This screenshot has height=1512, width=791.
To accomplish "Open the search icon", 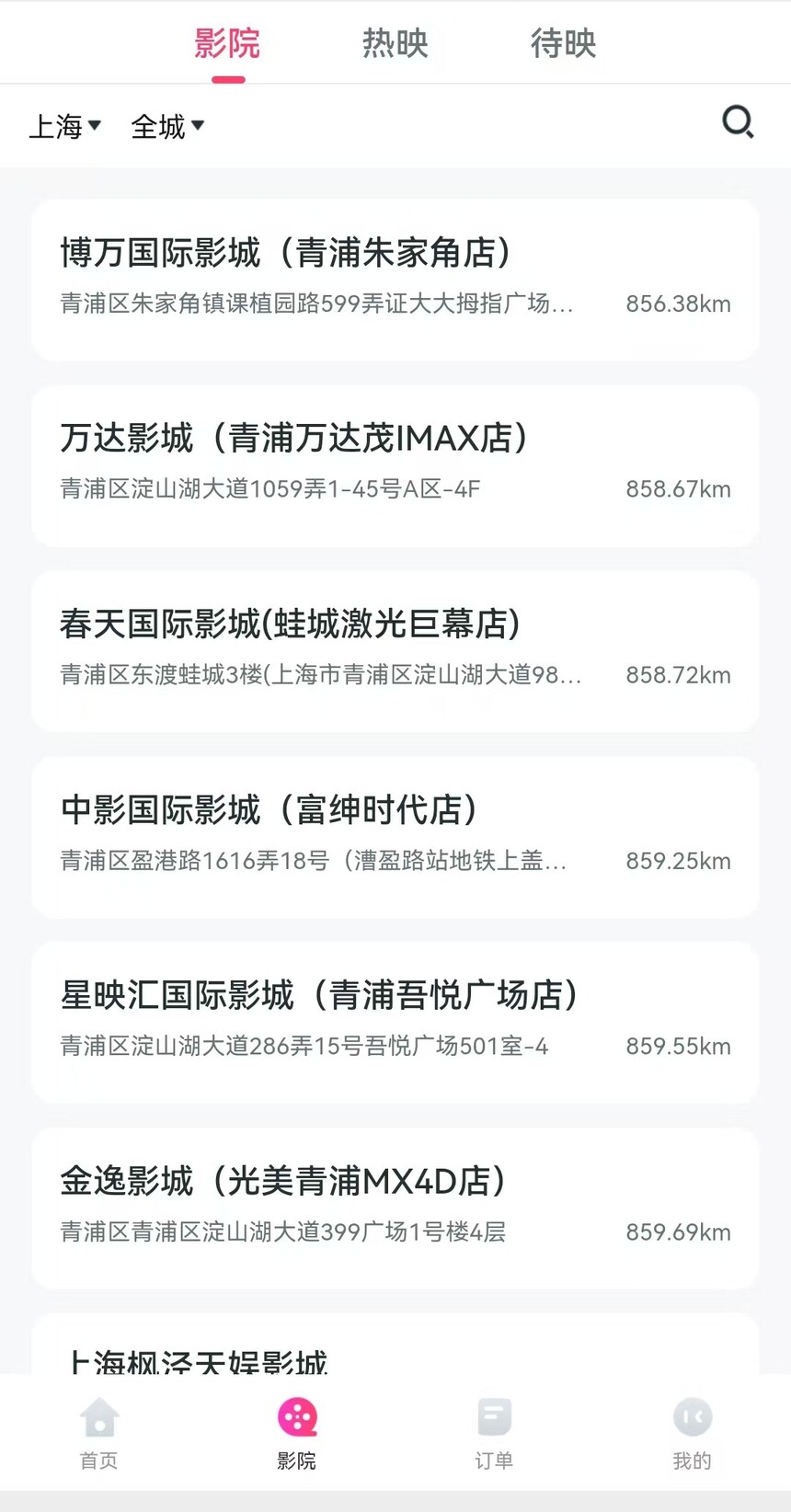I will coord(738,122).
